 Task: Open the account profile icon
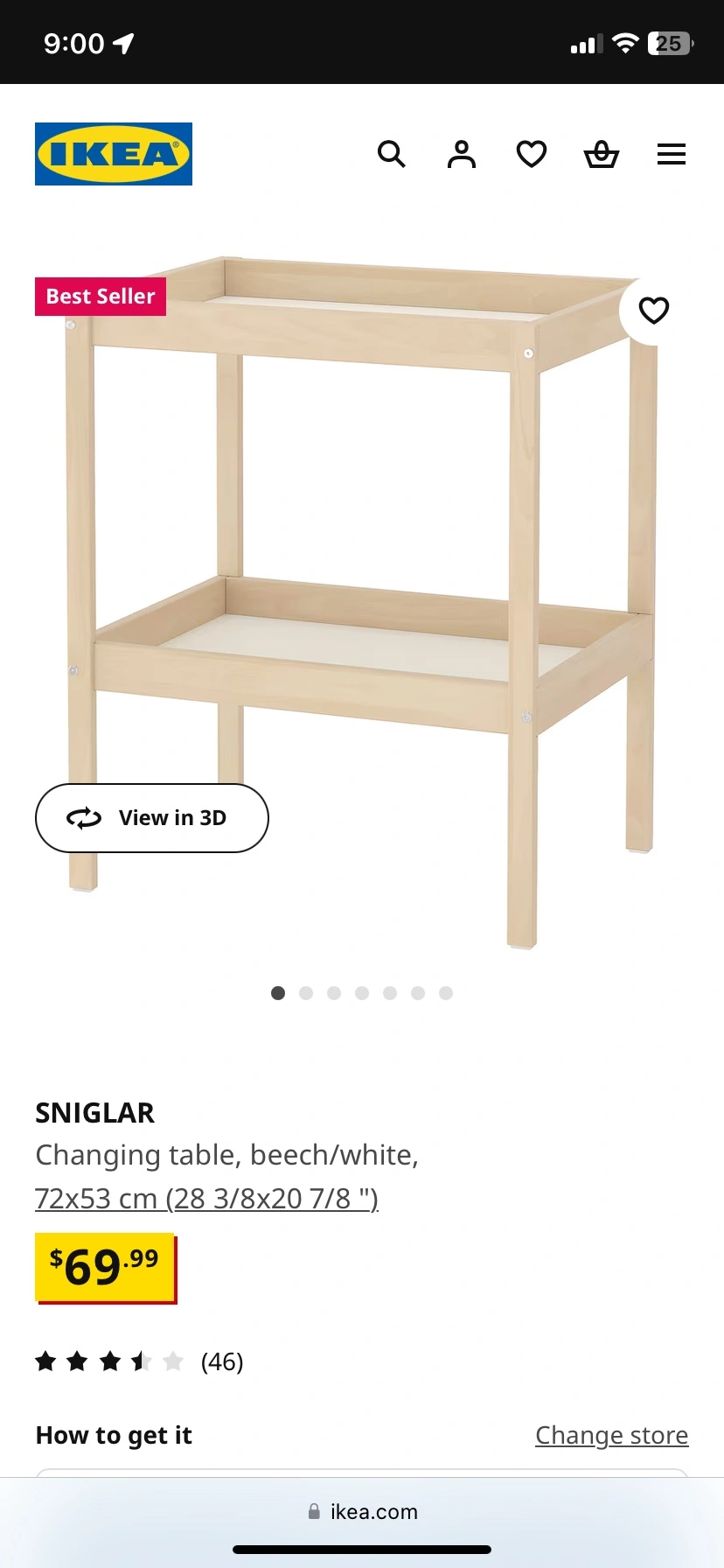click(x=462, y=155)
